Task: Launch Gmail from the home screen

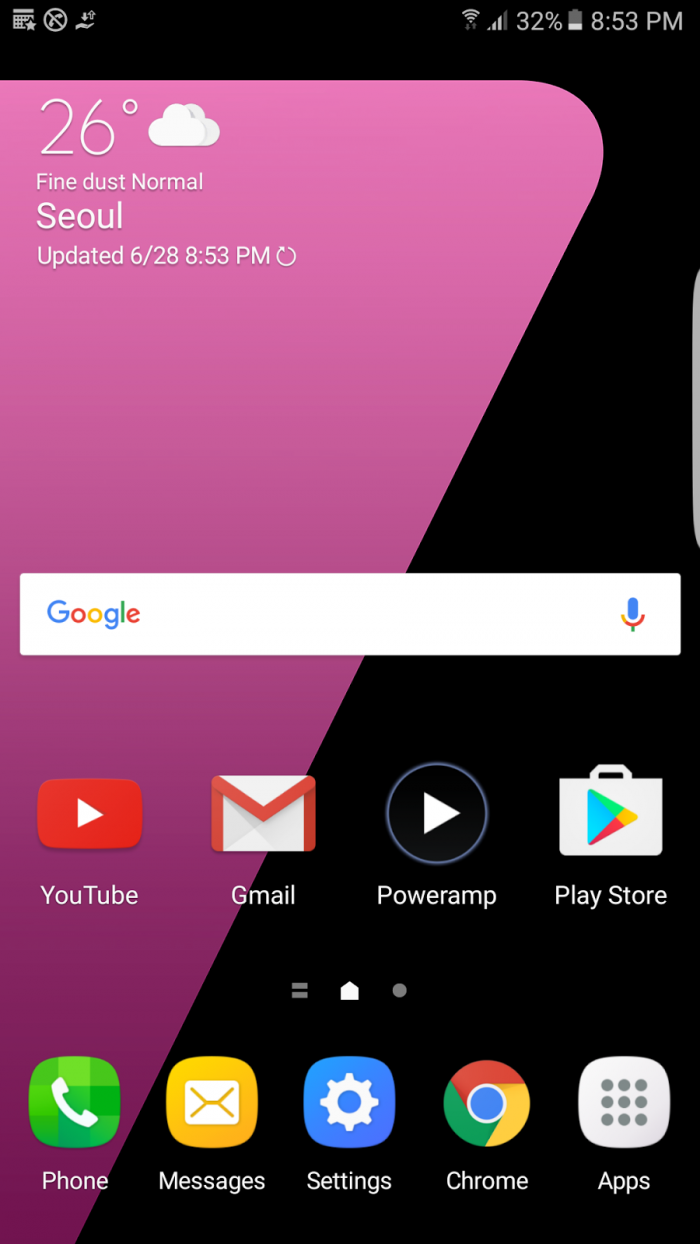Action: 263,815
